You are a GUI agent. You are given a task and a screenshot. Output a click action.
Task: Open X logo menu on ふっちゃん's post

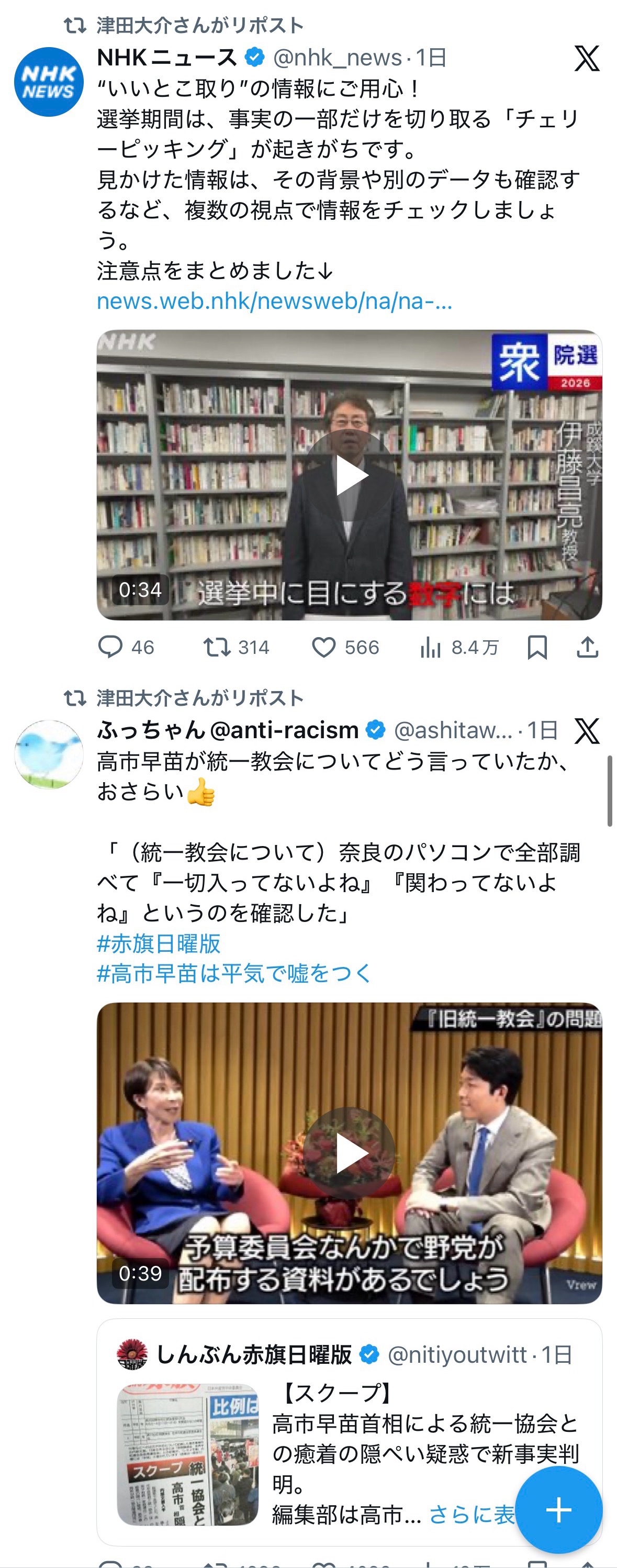(x=587, y=730)
